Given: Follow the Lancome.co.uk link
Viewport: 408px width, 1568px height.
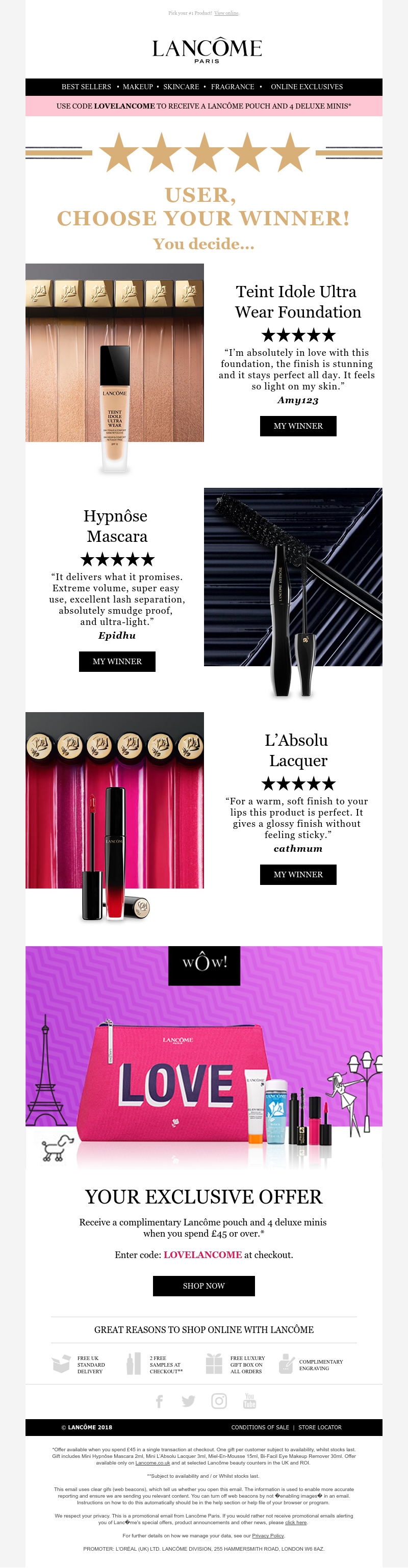Looking at the screenshot, I should coord(152,1462).
